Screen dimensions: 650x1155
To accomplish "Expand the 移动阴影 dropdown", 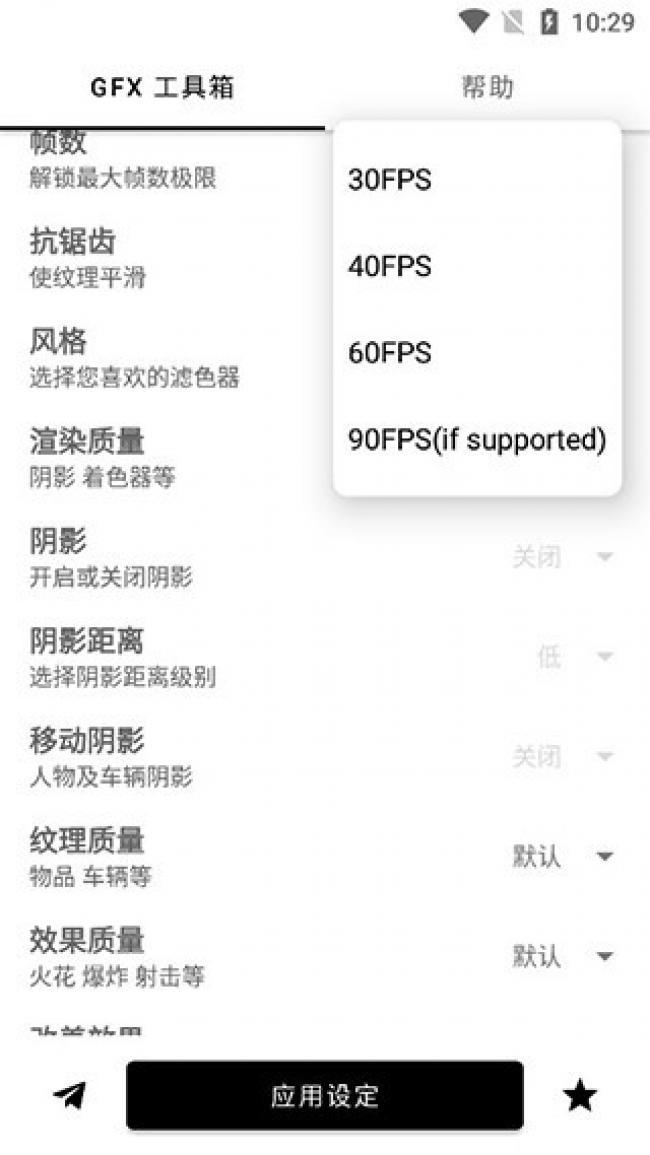I will [x=564, y=757].
